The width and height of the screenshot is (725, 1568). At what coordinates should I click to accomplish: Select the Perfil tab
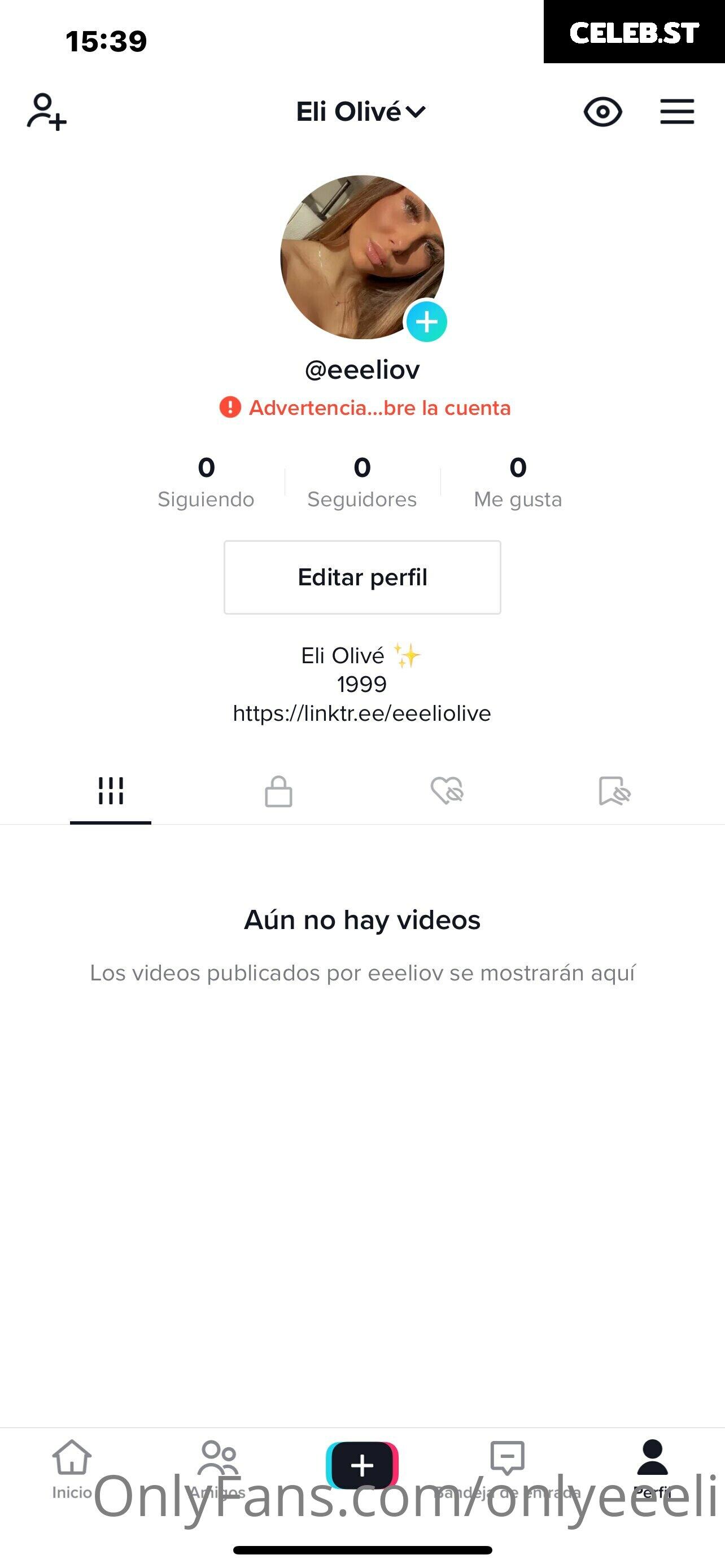(x=653, y=1468)
